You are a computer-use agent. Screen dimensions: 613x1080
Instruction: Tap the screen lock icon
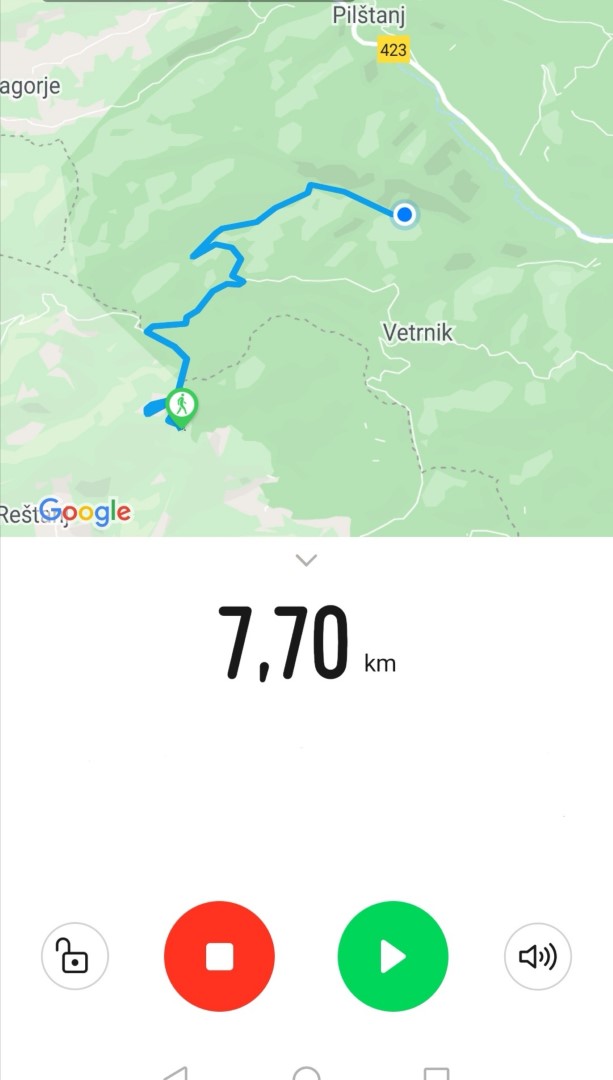(74, 956)
